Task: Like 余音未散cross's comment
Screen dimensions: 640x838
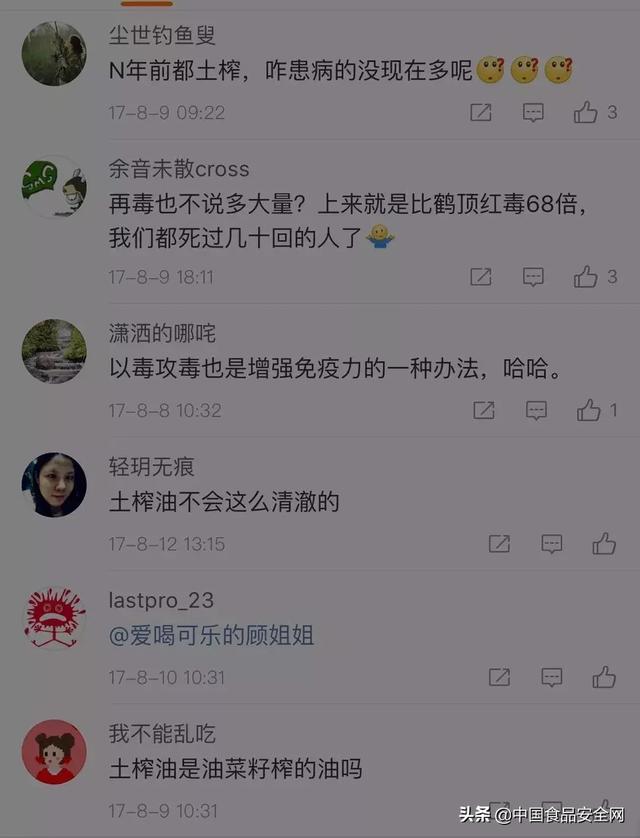Action: pos(586,276)
